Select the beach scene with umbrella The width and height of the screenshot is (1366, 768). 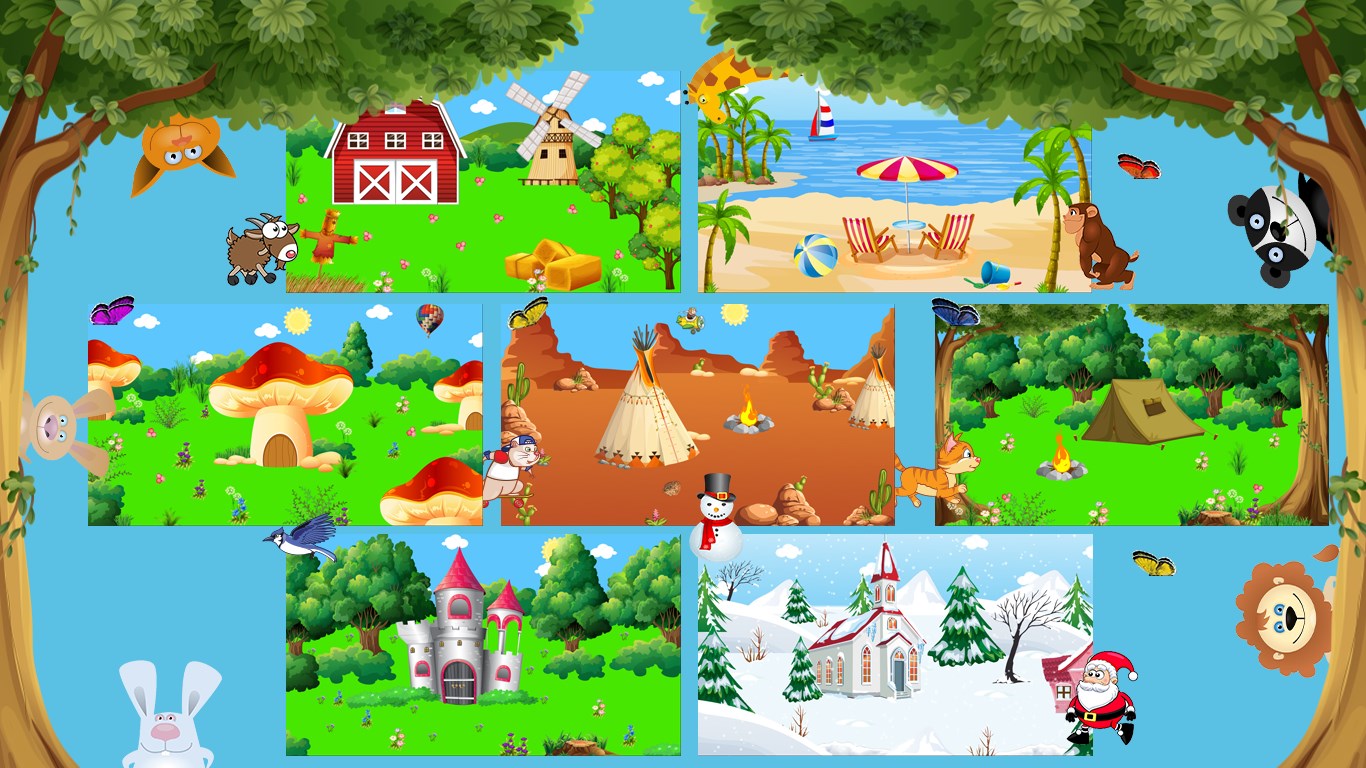coord(894,182)
